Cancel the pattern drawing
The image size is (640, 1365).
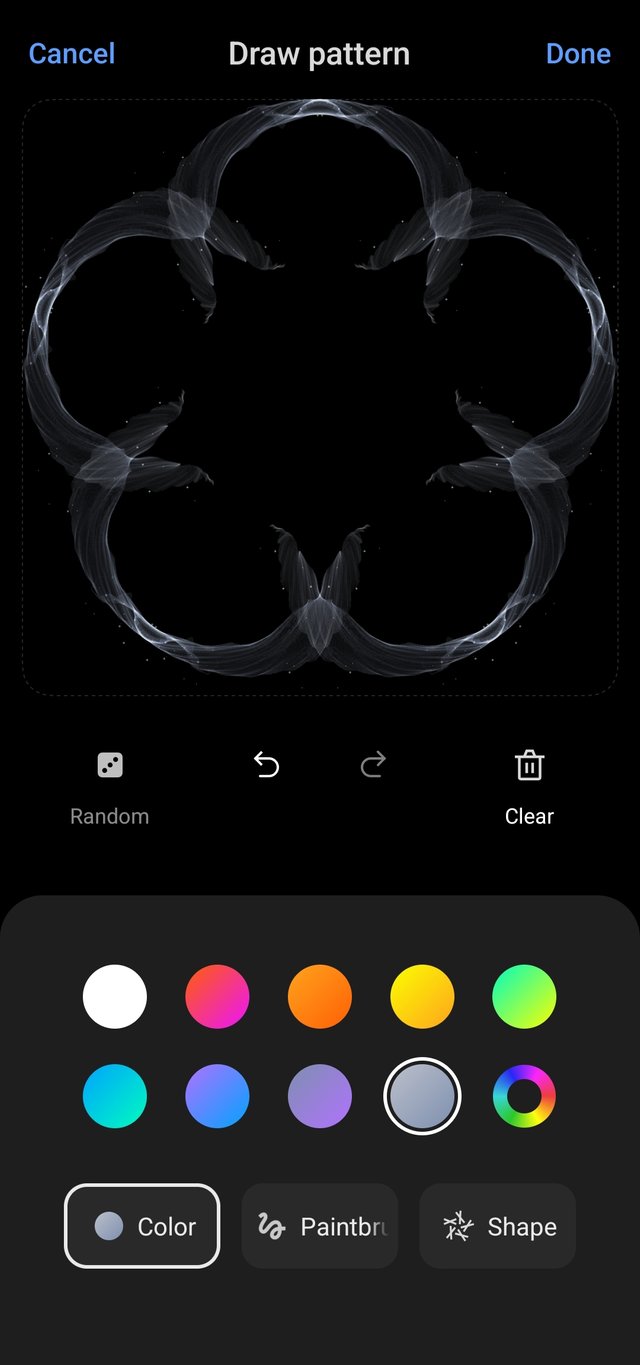[x=72, y=54]
